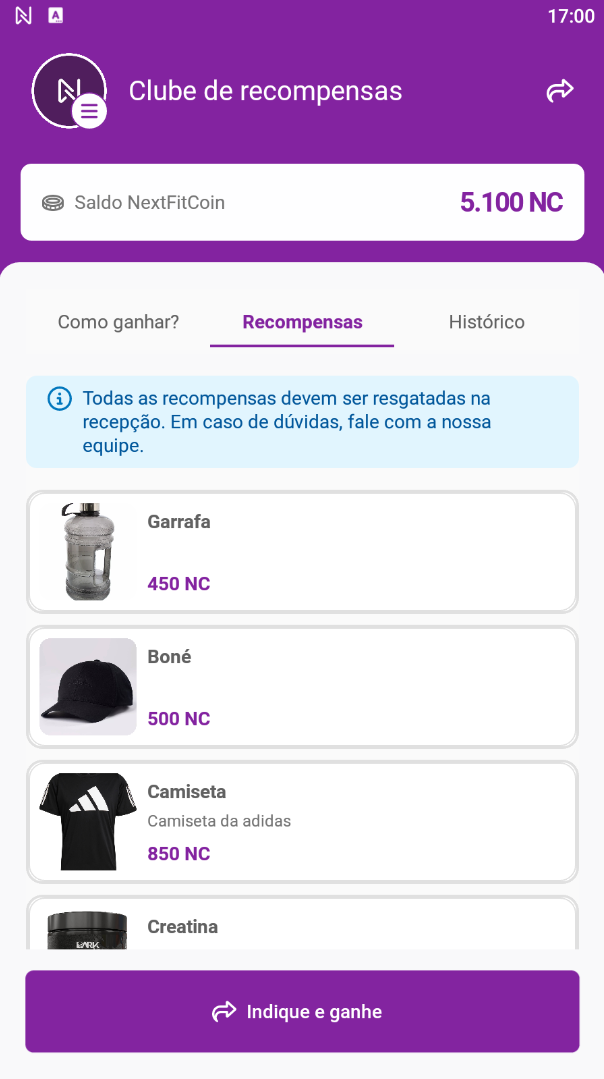Open the Saldo NextFitCoin balance card
Viewport: 604px width, 1079px height.
302,202
